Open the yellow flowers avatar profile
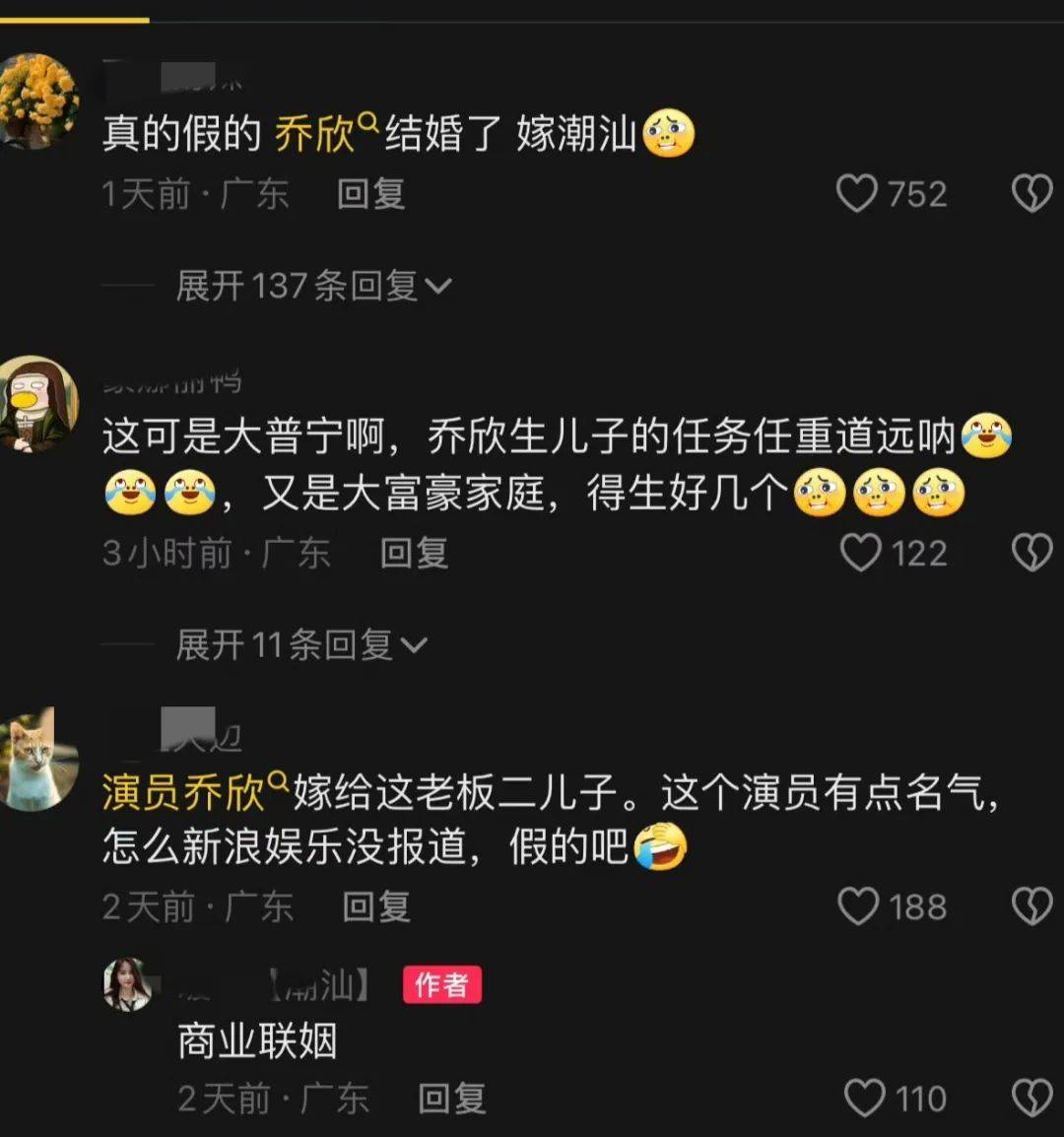The height and width of the screenshot is (1137, 1064). (x=39, y=101)
